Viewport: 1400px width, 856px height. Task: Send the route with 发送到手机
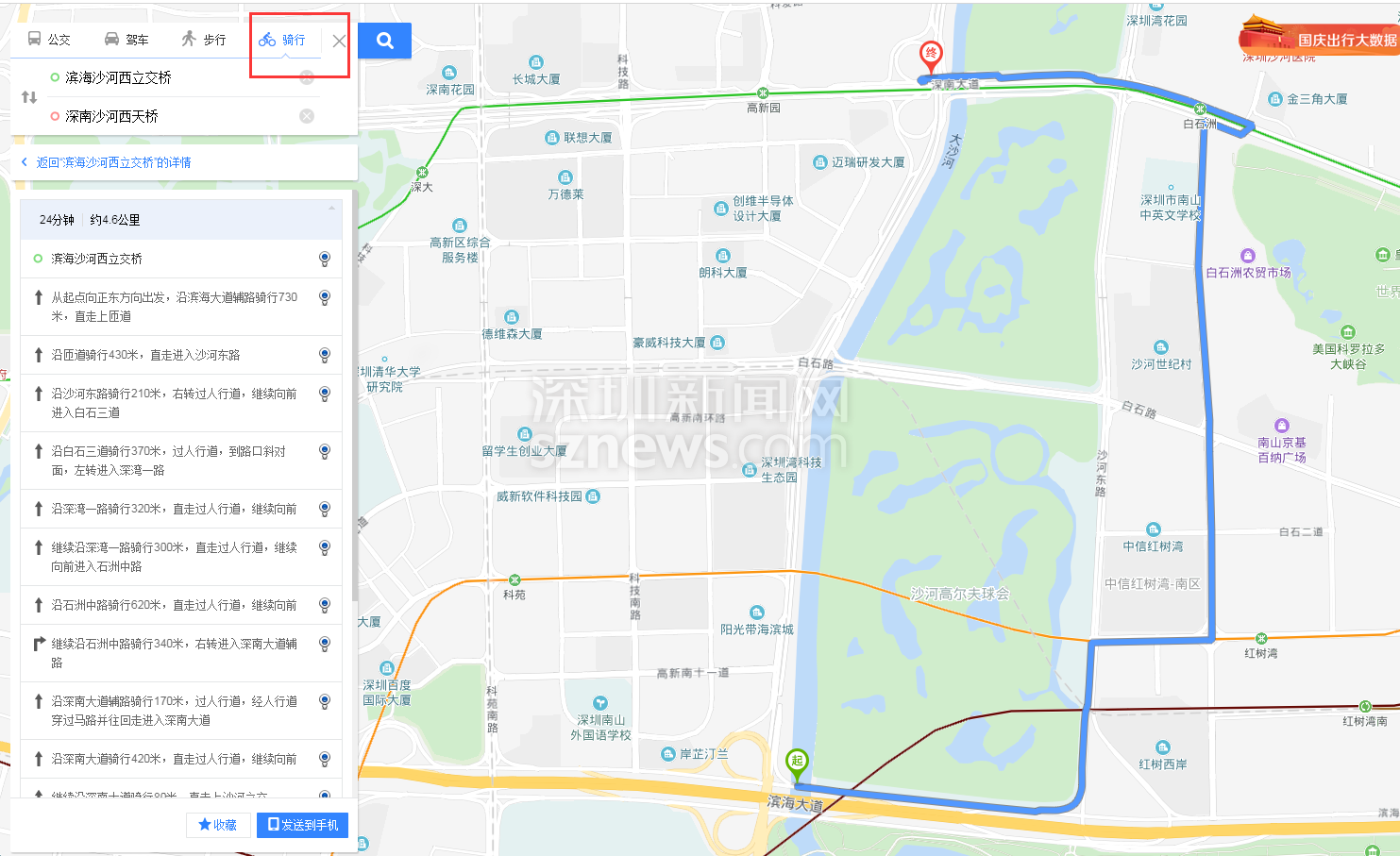tap(302, 825)
